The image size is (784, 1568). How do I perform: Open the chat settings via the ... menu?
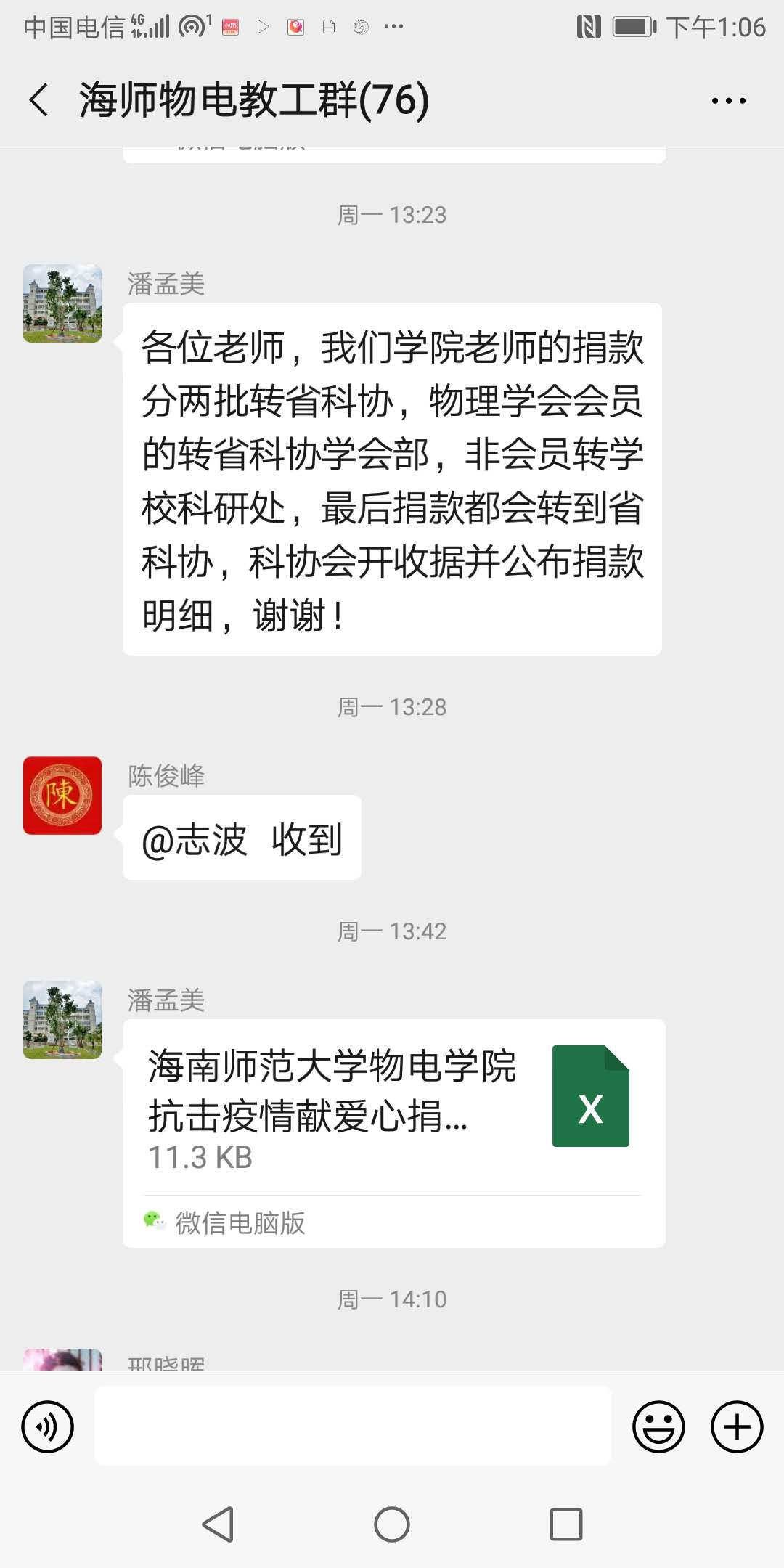(x=729, y=100)
